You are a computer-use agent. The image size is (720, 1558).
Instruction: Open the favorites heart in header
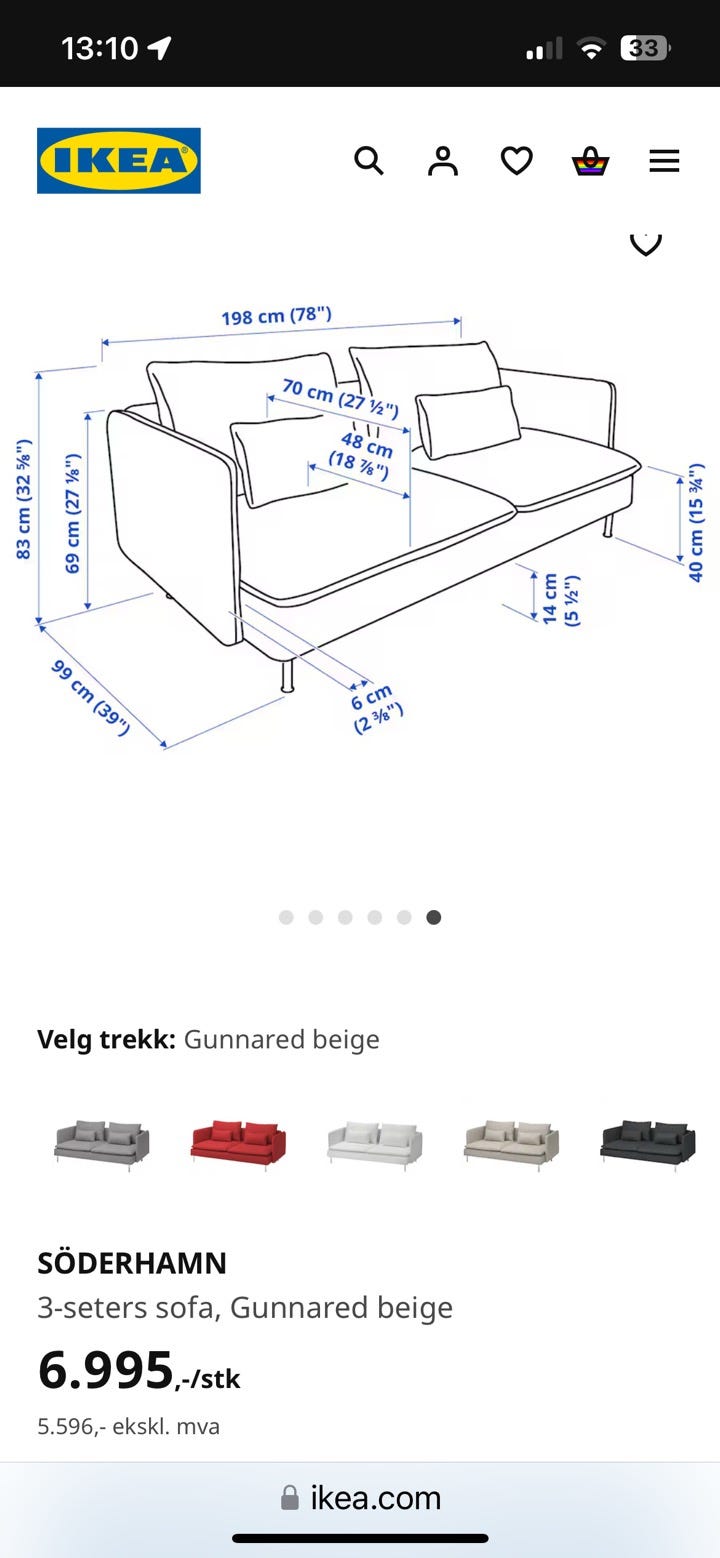[516, 161]
